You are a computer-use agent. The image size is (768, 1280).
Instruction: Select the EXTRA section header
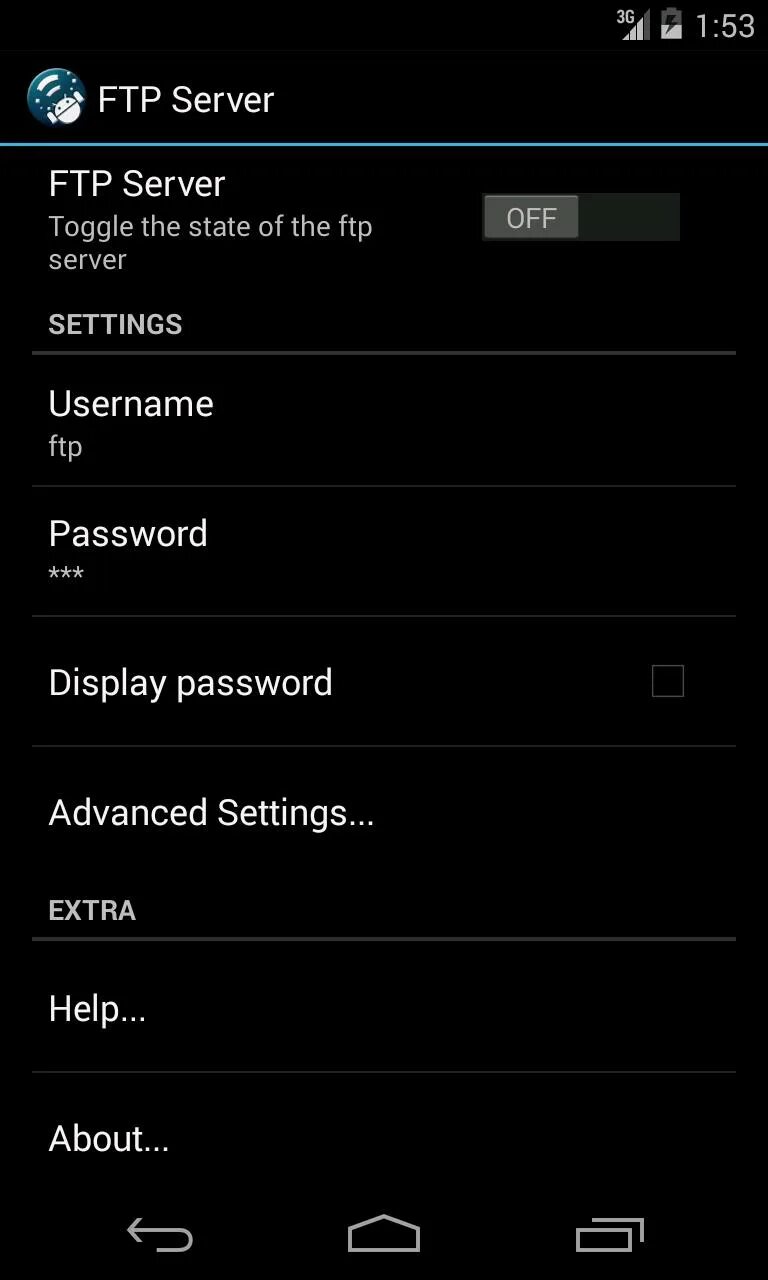[92, 910]
